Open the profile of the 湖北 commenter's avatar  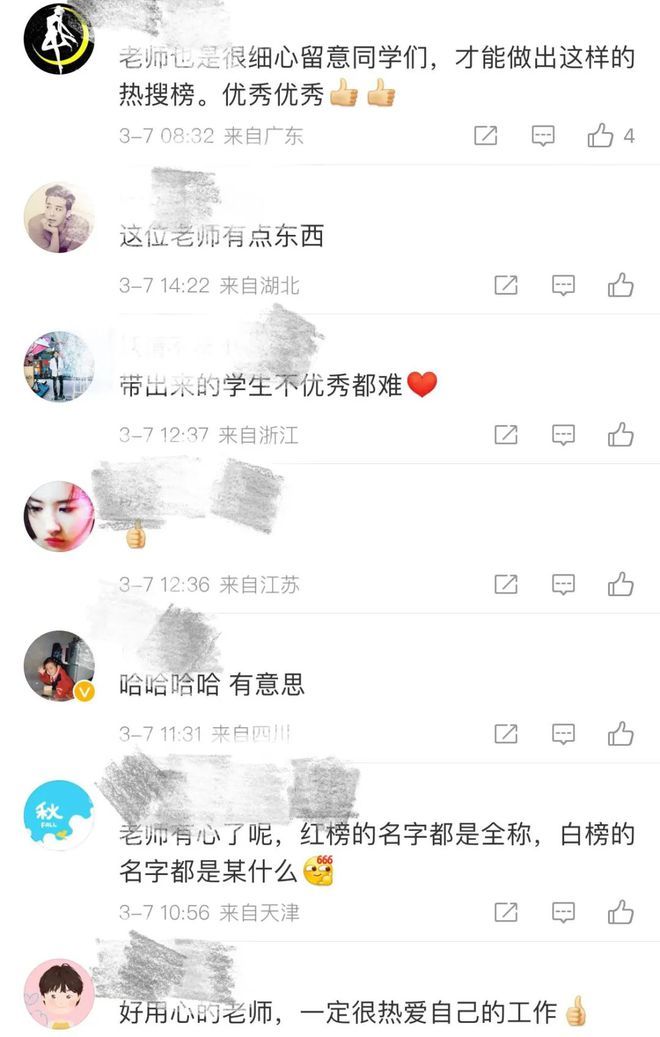click(59, 217)
